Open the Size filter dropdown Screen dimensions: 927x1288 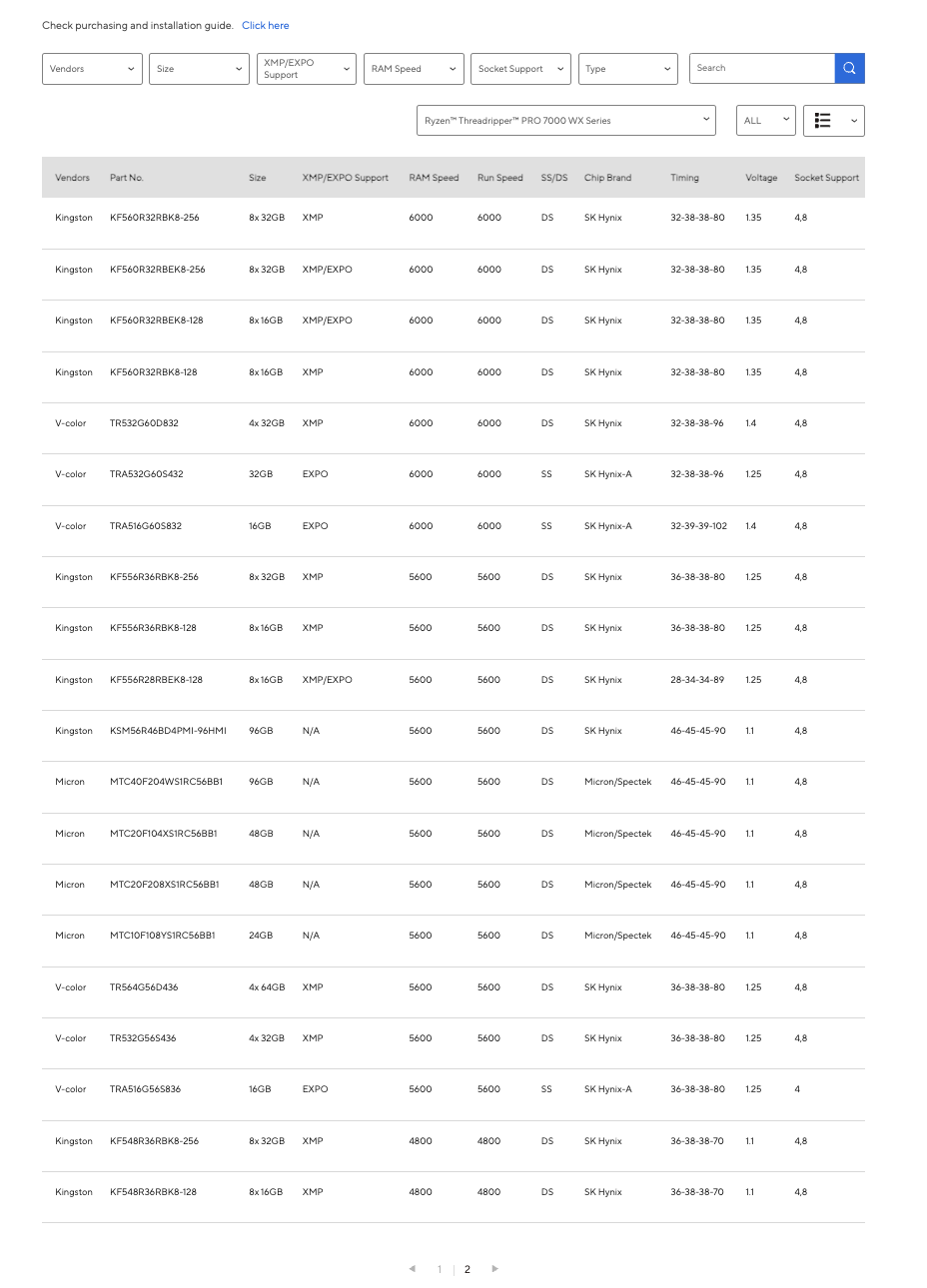(x=199, y=69)
